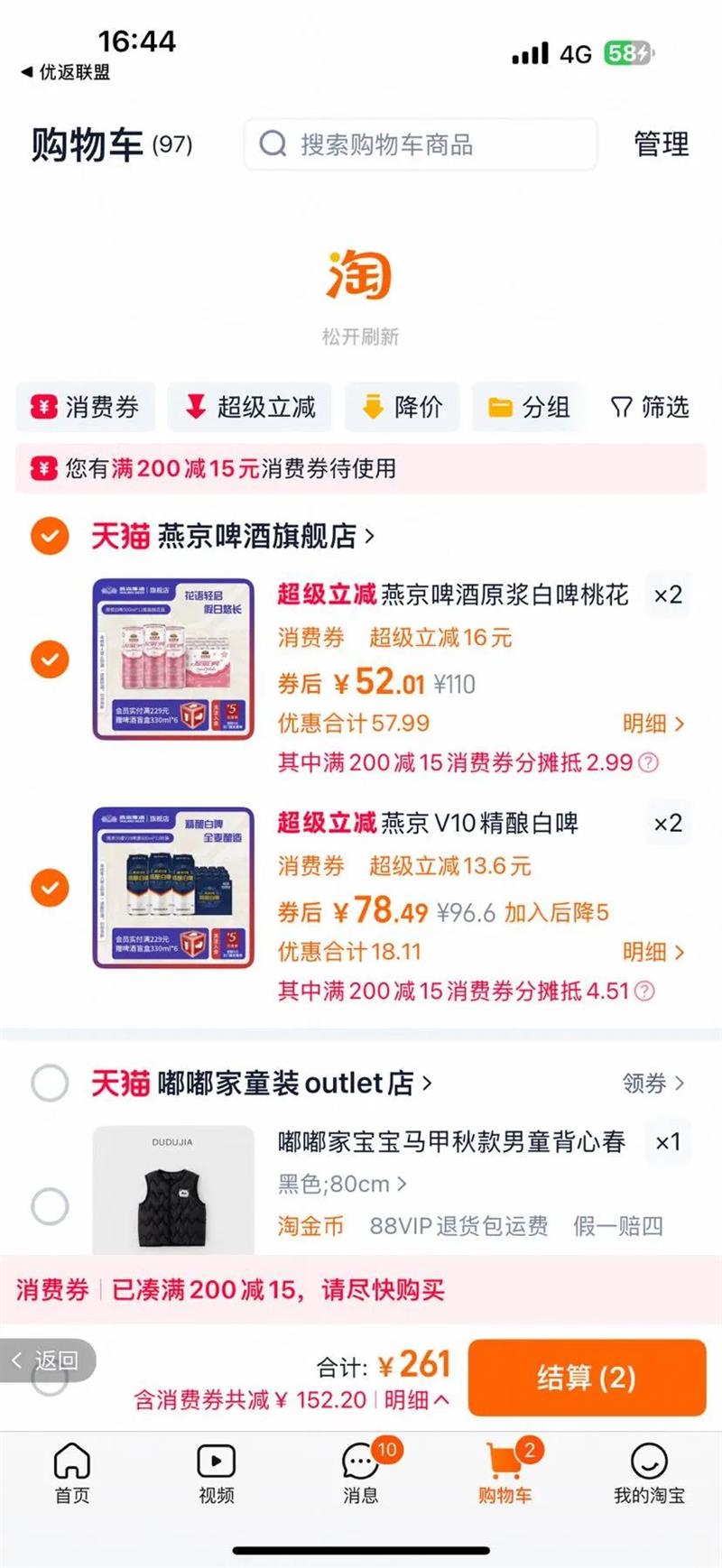Open the 筛选 filter

pyautogui.click(x=650, y=407)
